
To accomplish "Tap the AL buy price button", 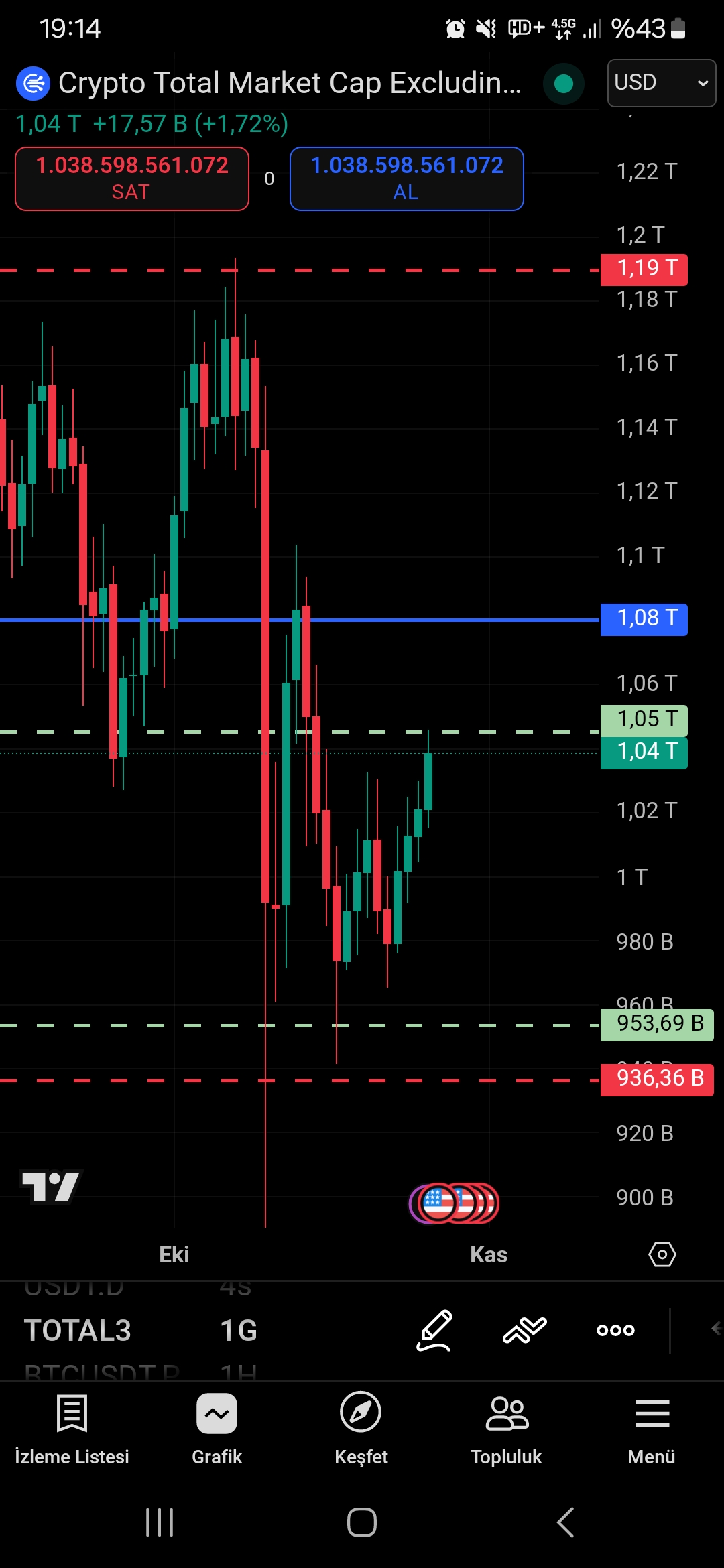I will click(406, 178).
